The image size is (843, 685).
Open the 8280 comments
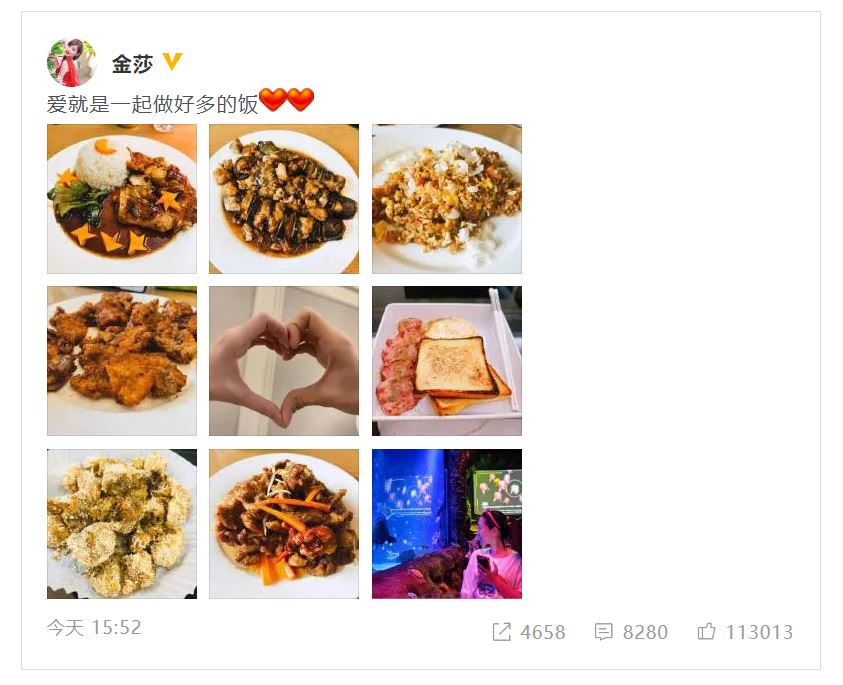pos(631,632)
